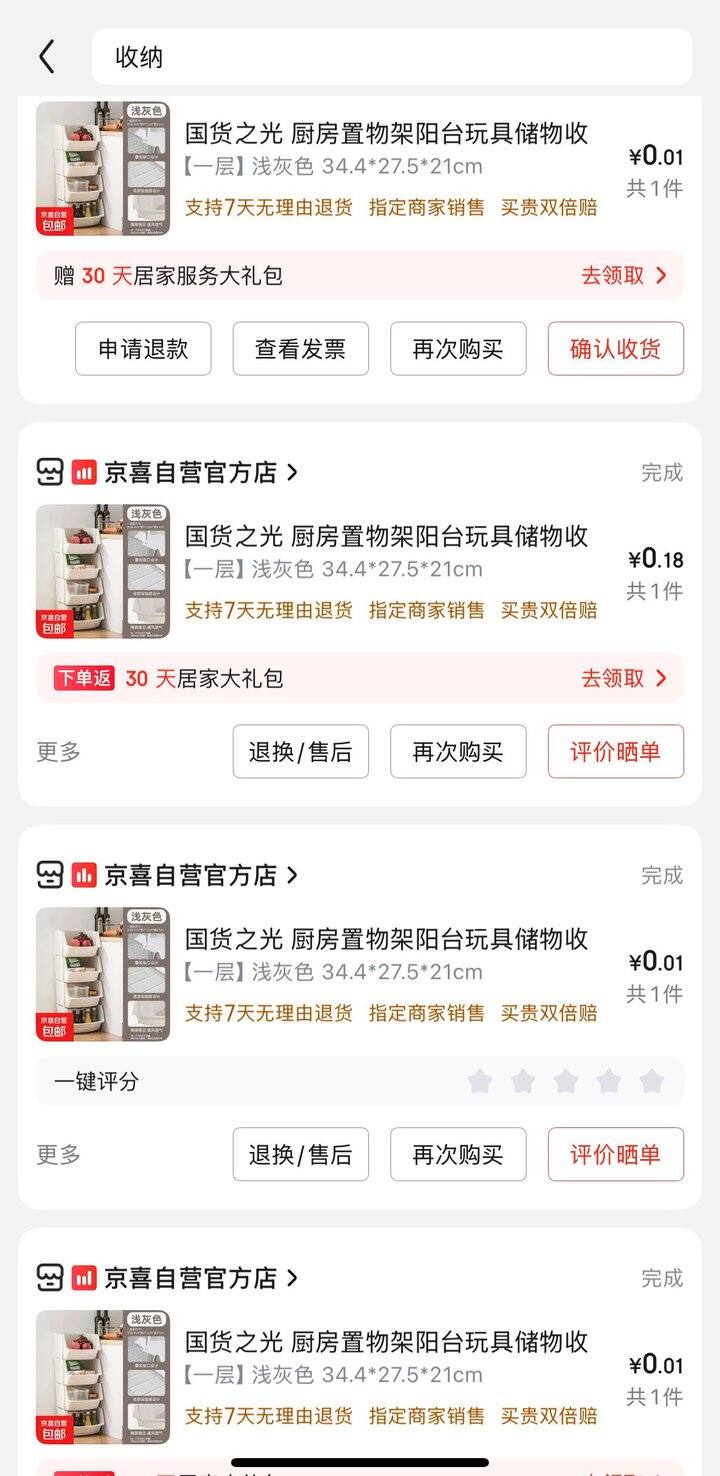Claim the 30天居家服务大礼包 gift via 去领取
The width and height of the screenshot is (720, 1476).
(x=623, y=276)
